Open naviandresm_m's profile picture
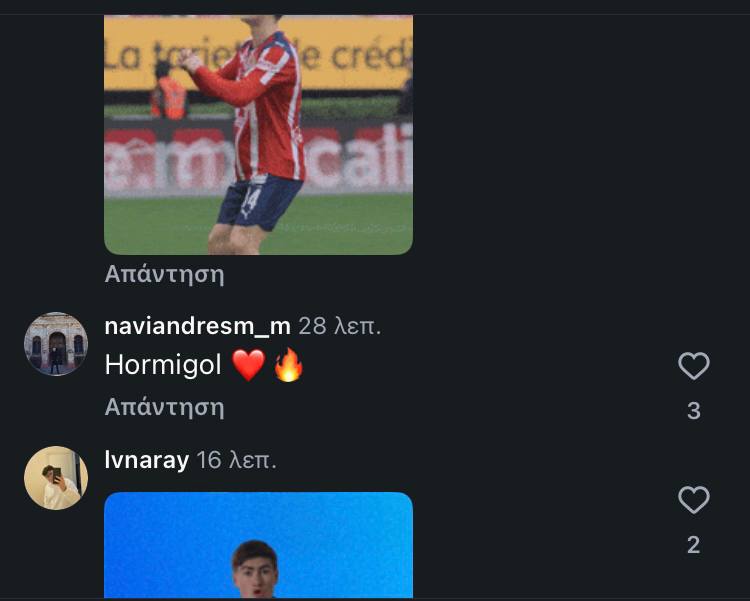Image resolution: width=750 pixels, height=601 pixels. tap(56, 344)
